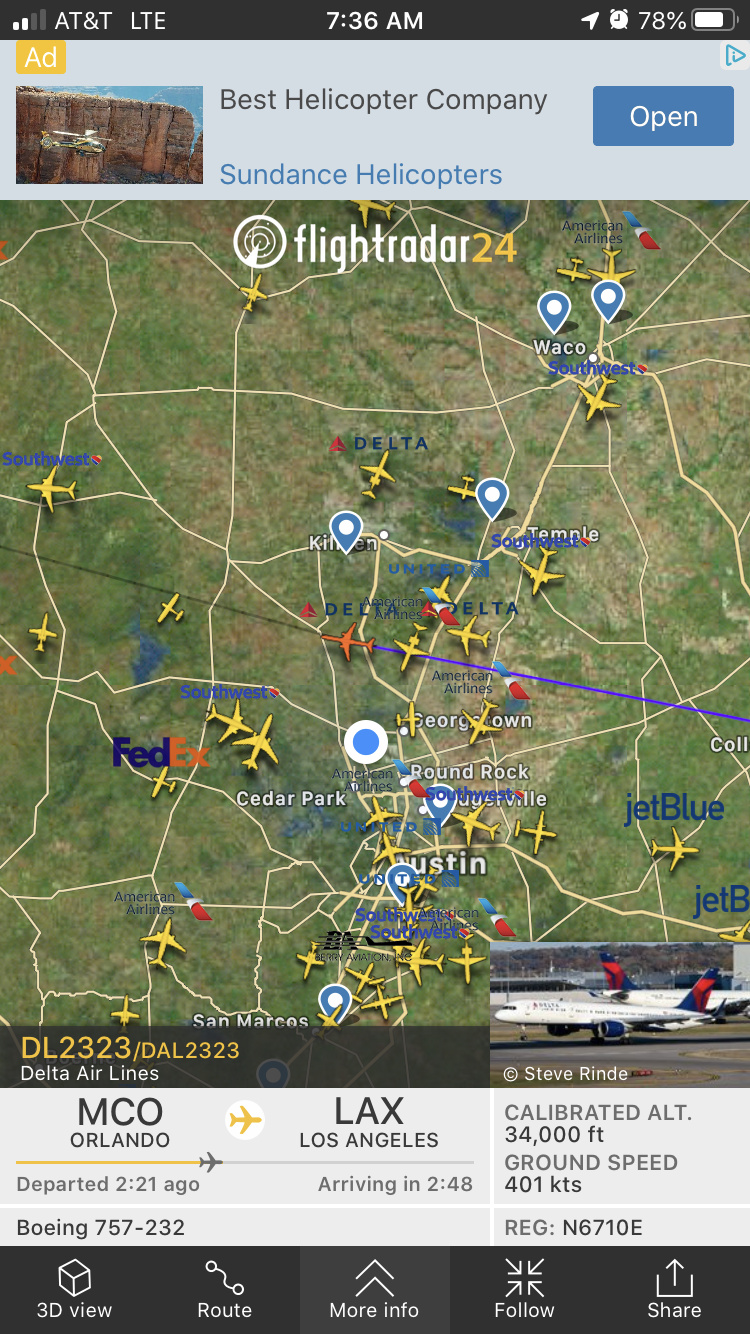Screen dimensions: 750x1334
Task: Select the highlighted red Delta plane
Action: [x=348, y=641]
